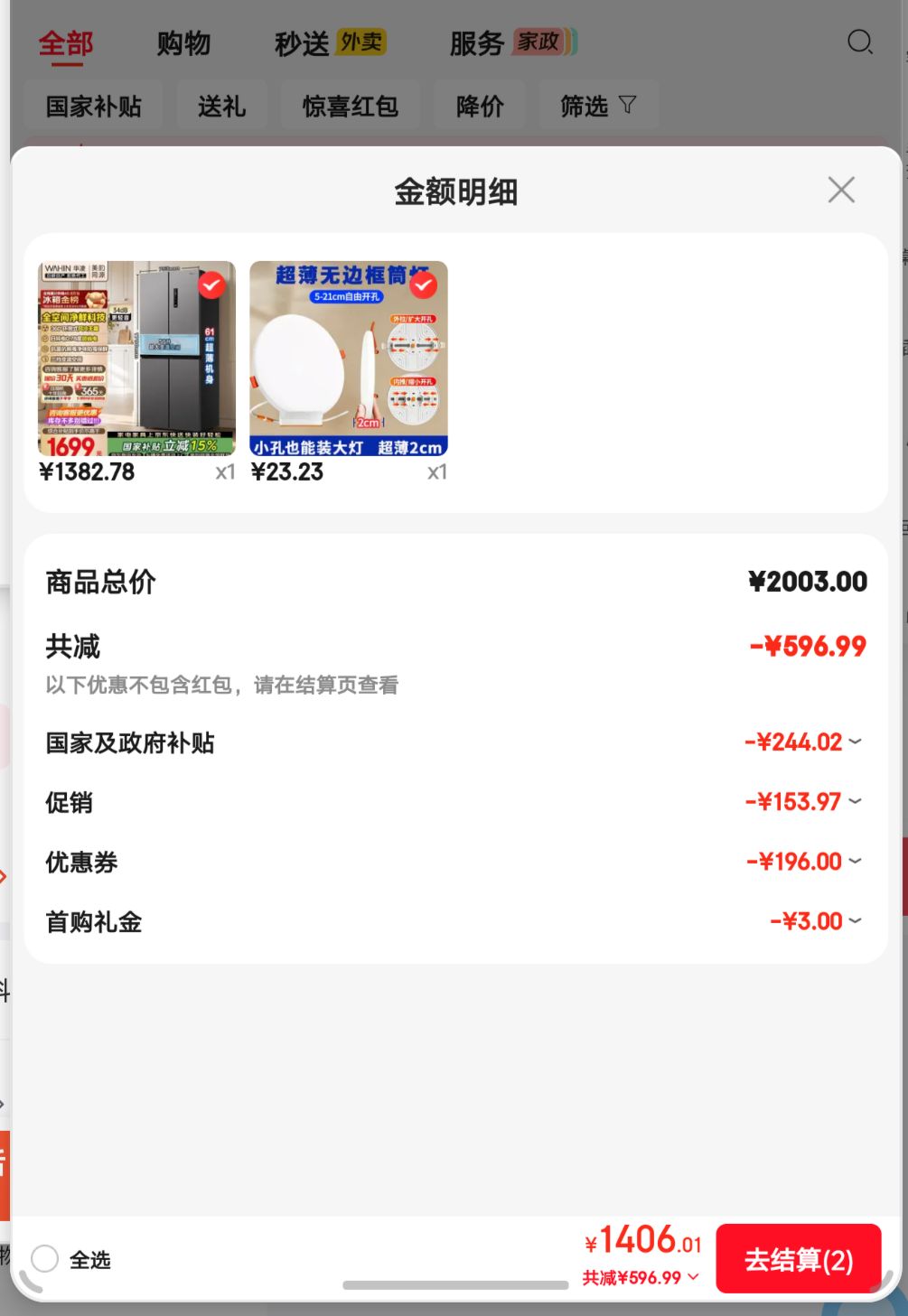Open the search icon at top
Image resolution: width=908 pixels, height=1316 pixels.
click(x=860, y=42)
